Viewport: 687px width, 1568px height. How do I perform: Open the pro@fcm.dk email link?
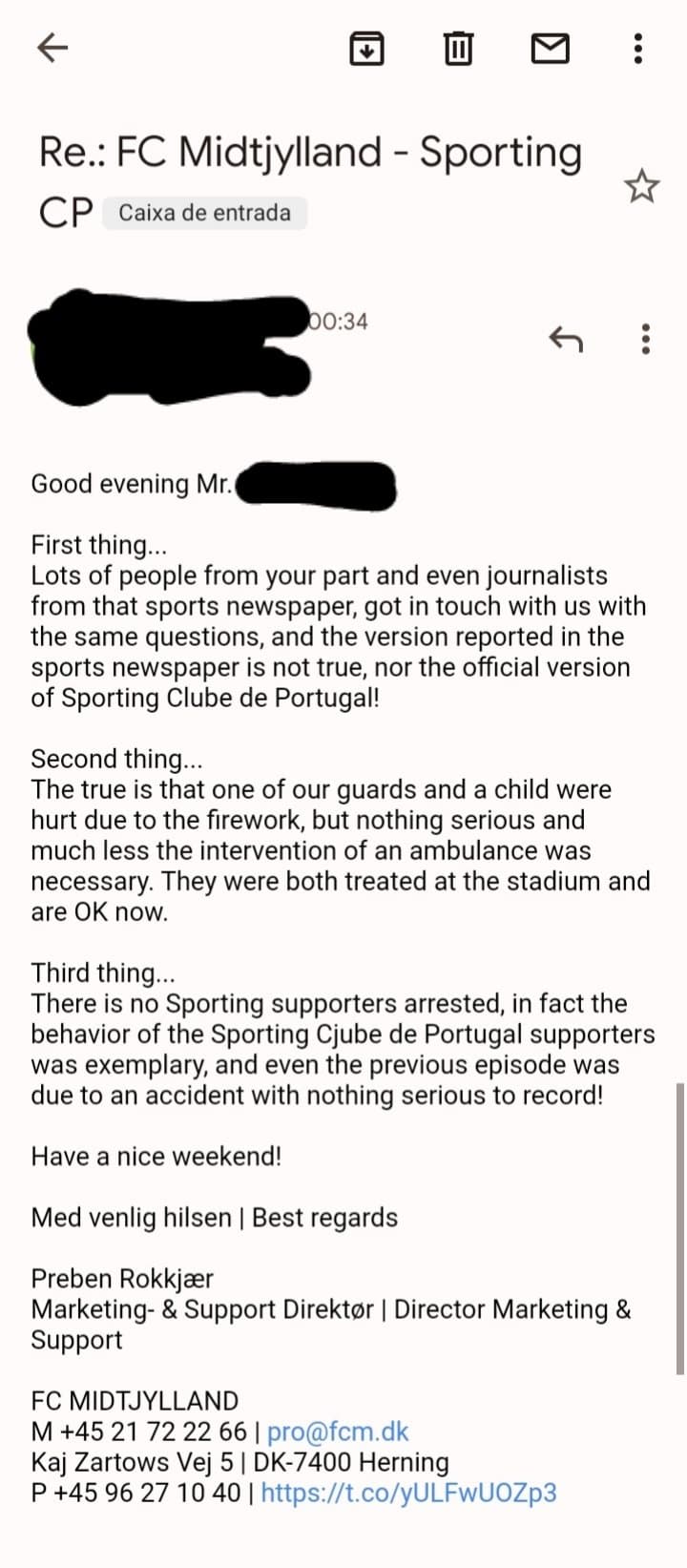(338, 1432)
